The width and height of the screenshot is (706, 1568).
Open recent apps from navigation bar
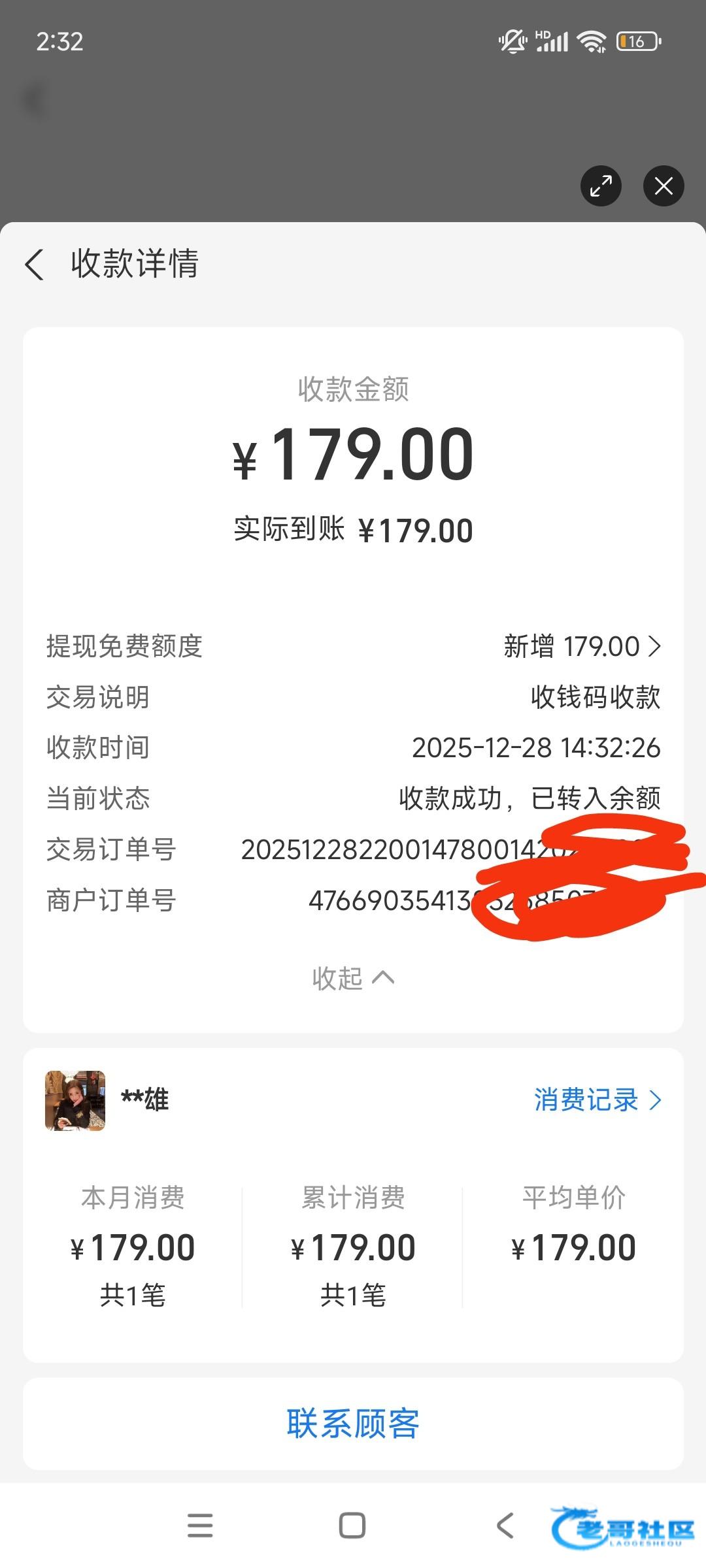pyautogui.click(x=200, y=1526)
